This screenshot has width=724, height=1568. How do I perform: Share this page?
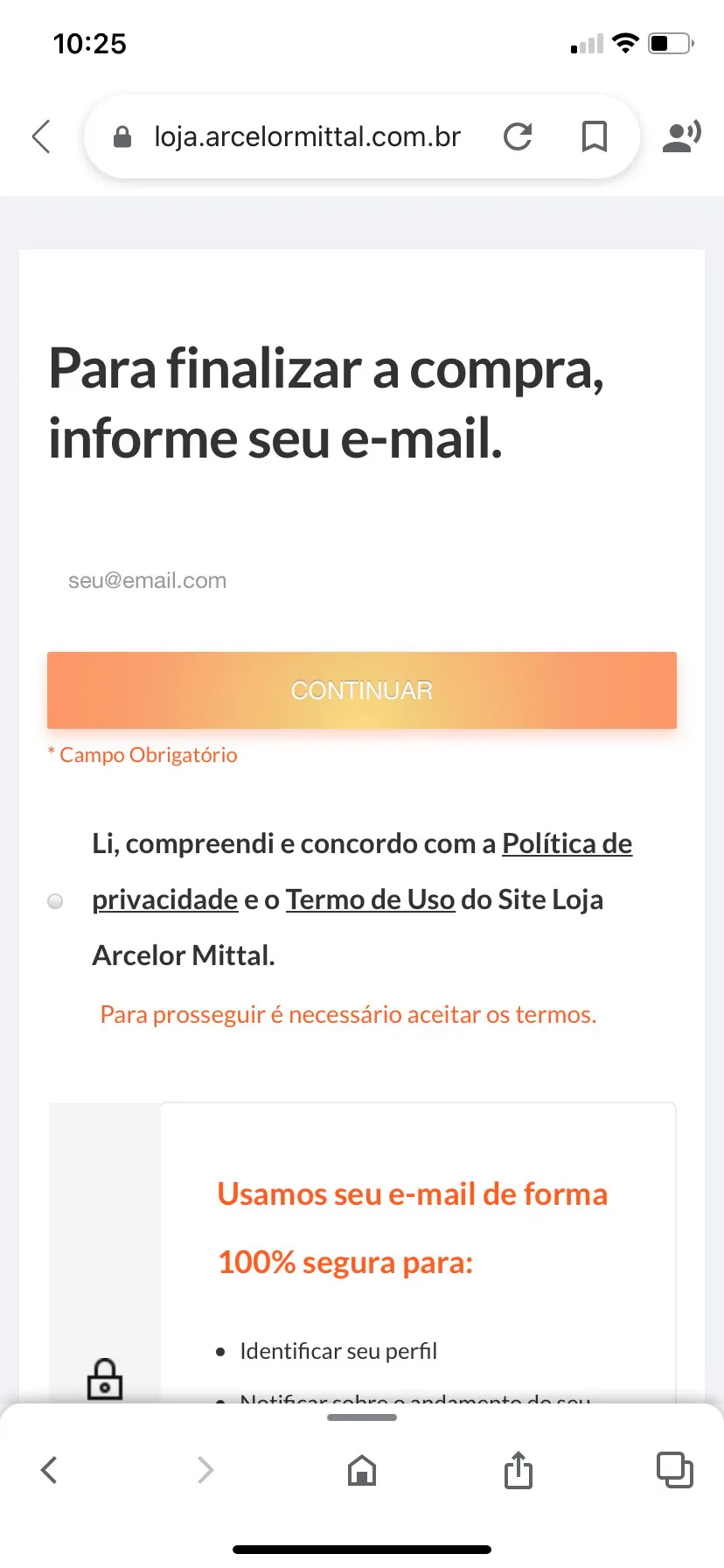[x=518, y=1470]
